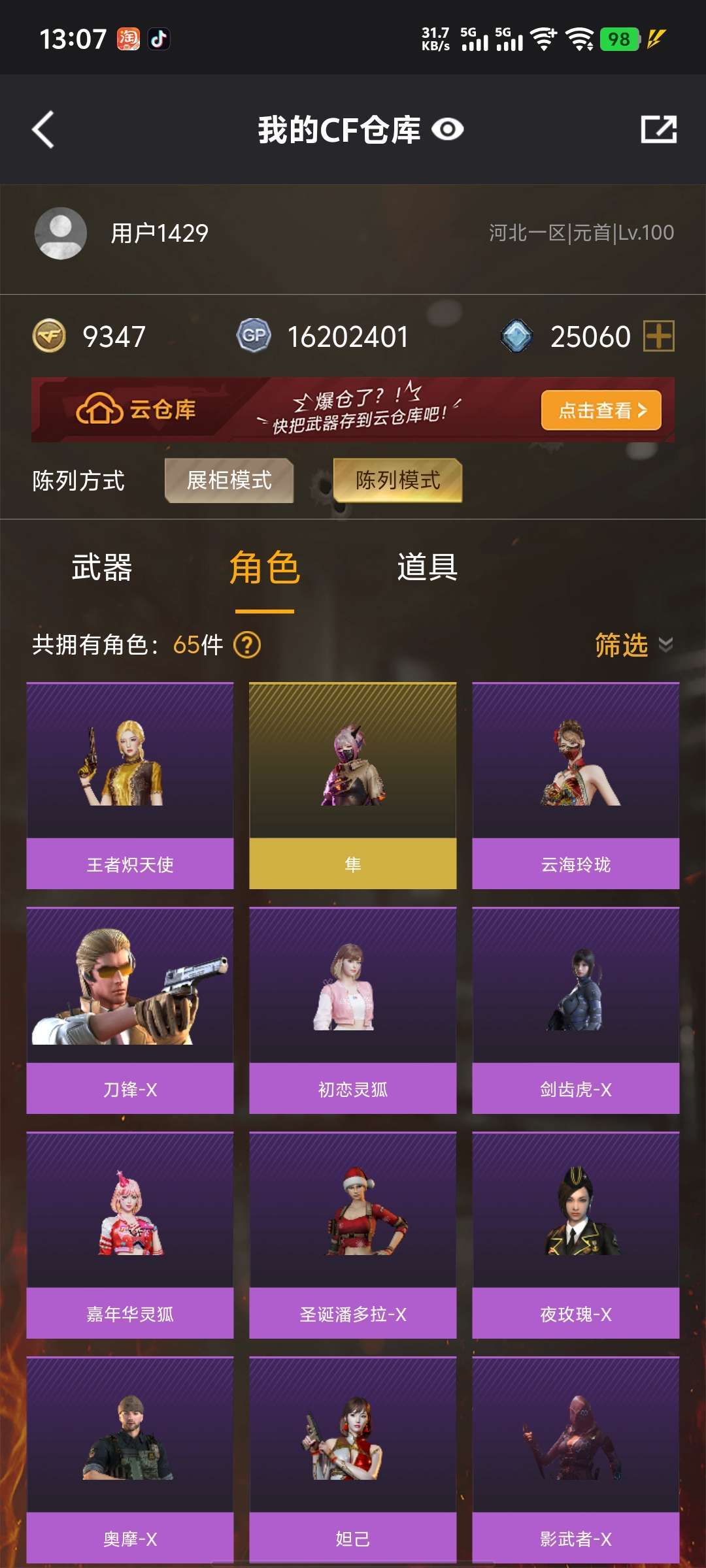
Task: Expand the 筛选 filter dropdown
Action: (633, 645)
